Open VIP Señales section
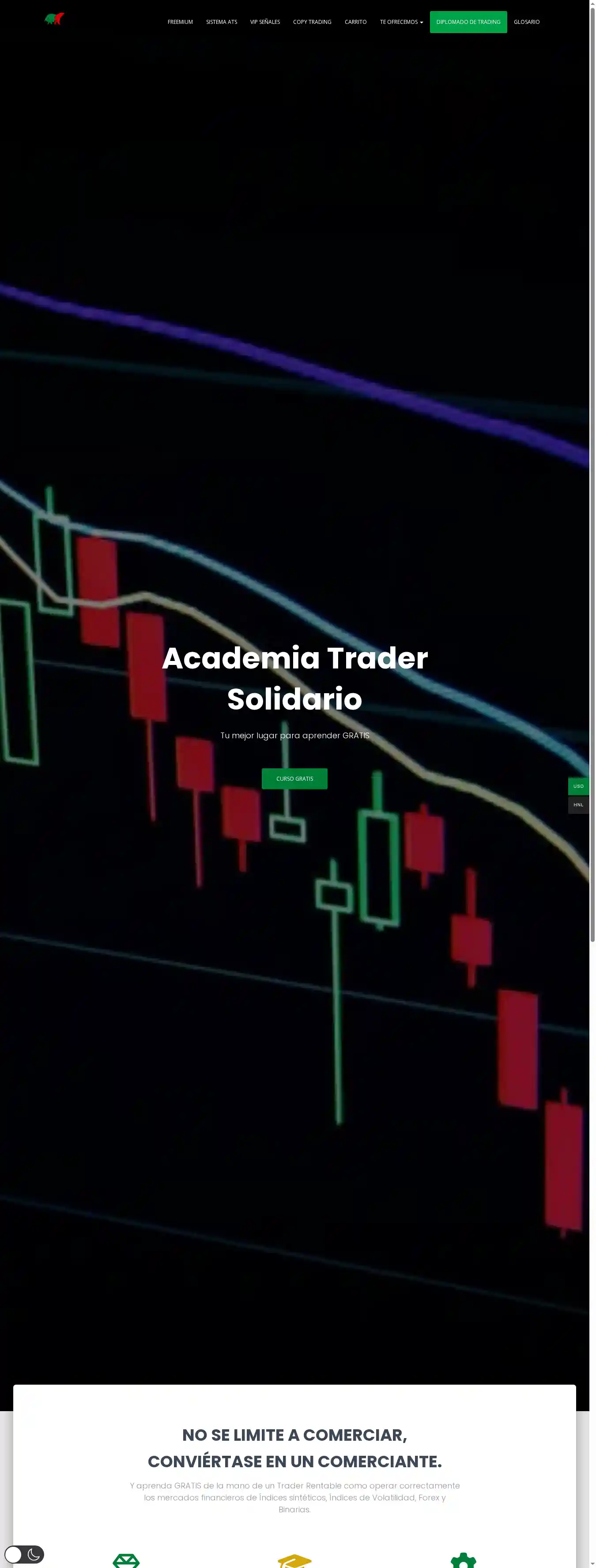The width and height of the screenshot is (596, 1568). click(x=264, y=22)
